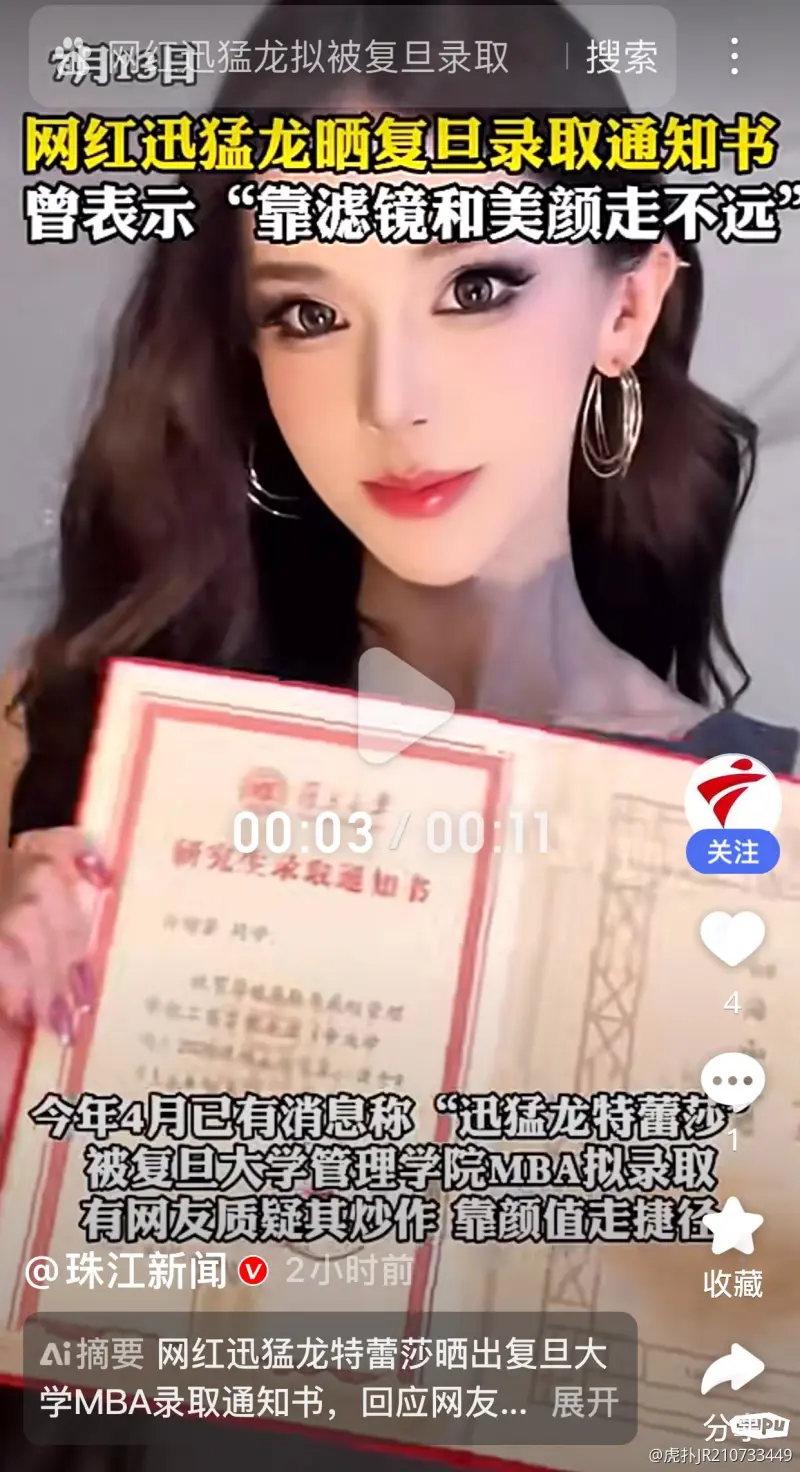Tap the 搜索 button
This screenshot has width=800, height=1472.
621,58
